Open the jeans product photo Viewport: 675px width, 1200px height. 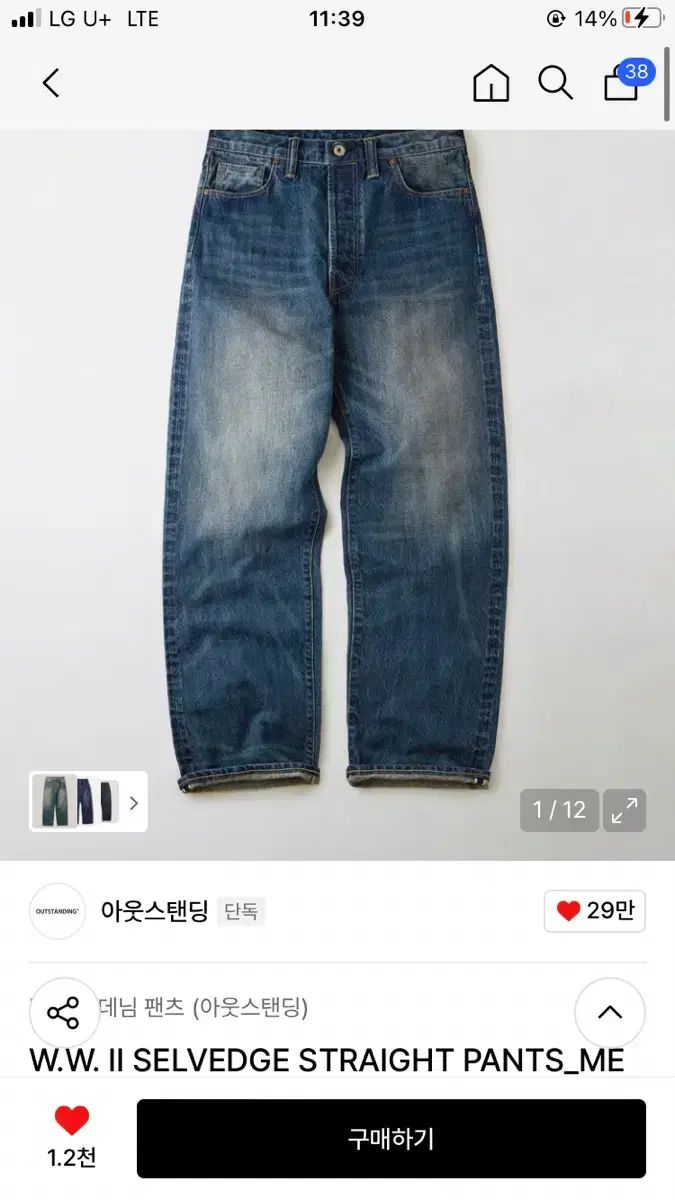(x=337, y=460)
